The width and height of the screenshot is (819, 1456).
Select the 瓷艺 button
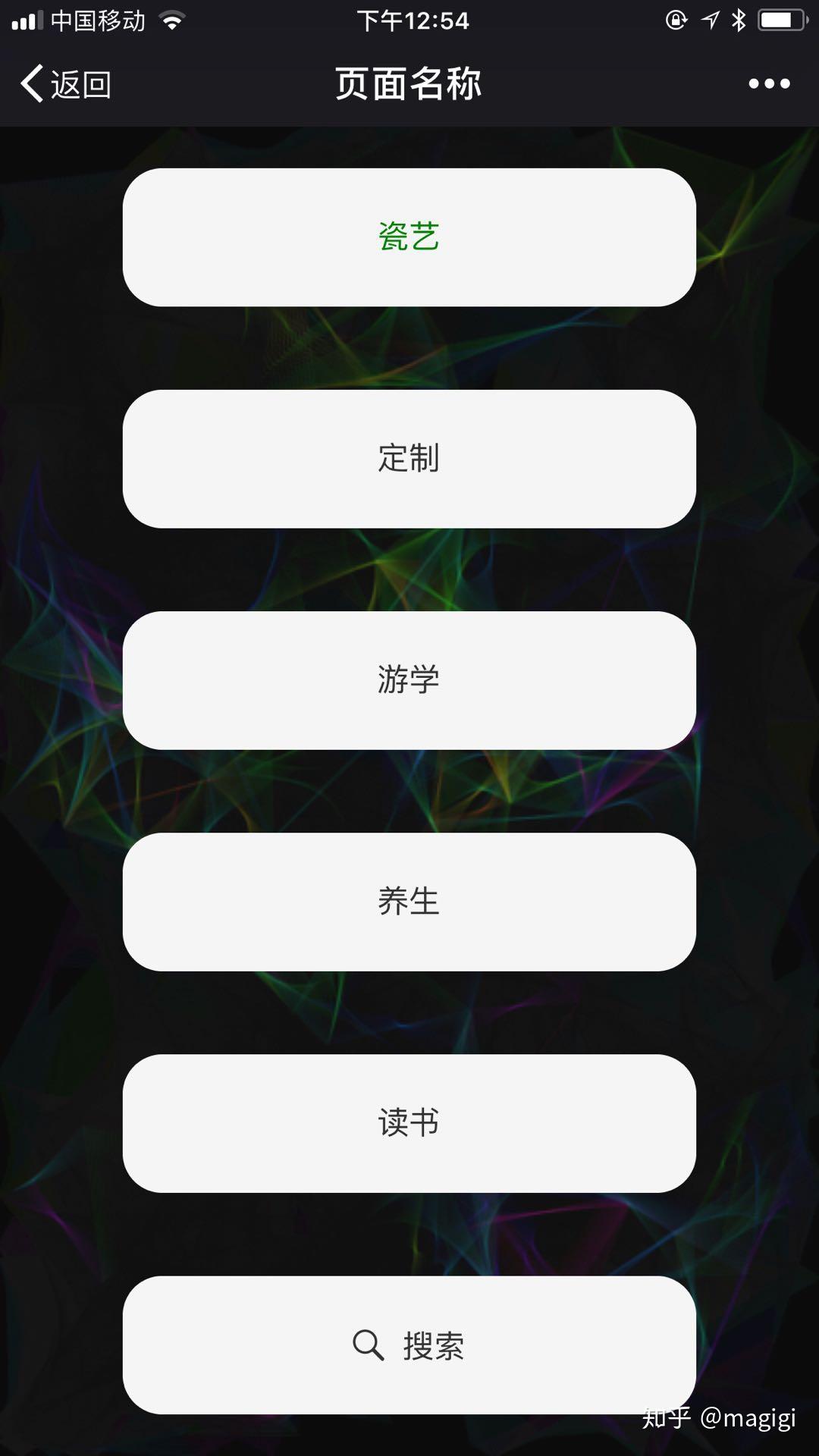click(x=409, y=237)
